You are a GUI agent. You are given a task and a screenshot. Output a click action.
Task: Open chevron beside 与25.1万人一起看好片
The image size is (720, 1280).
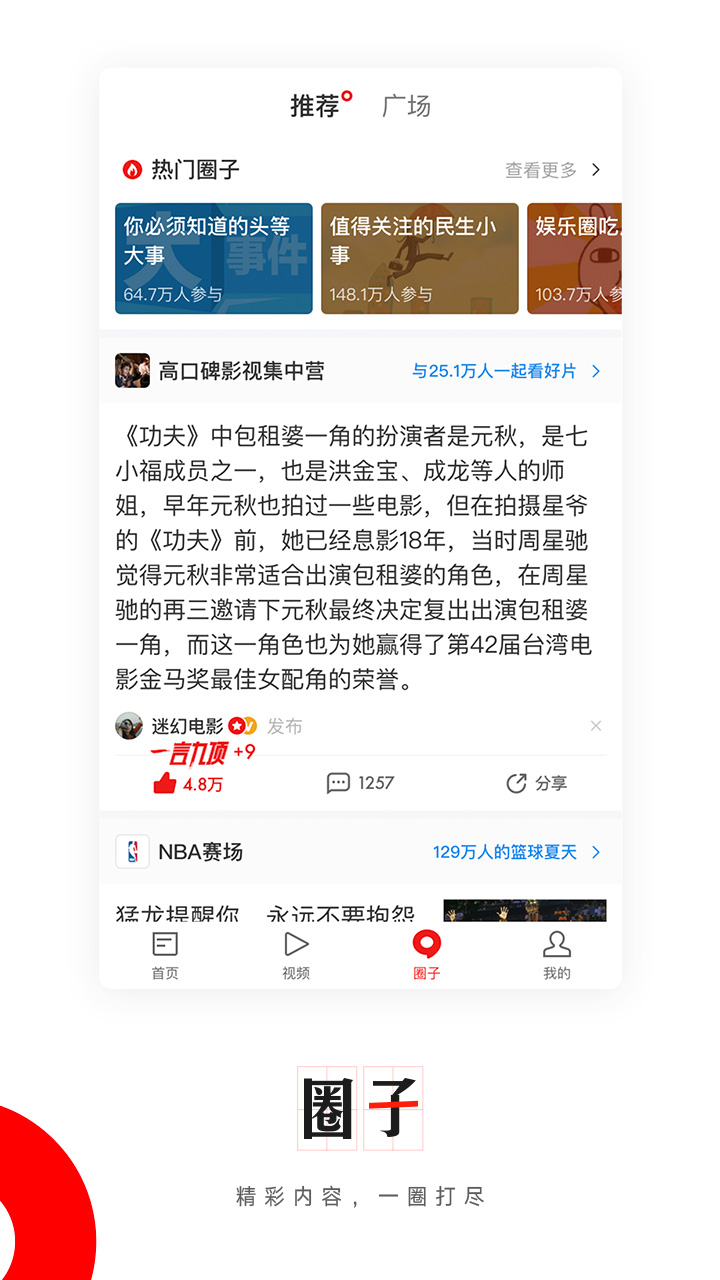tap(598, 369)
